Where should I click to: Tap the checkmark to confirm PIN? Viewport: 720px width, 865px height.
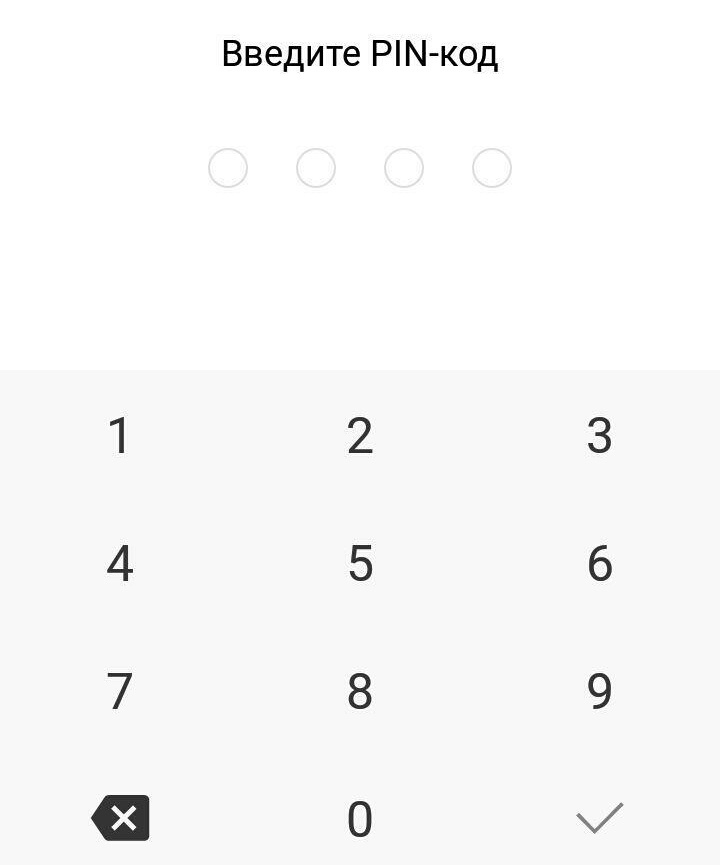(598, 817)
